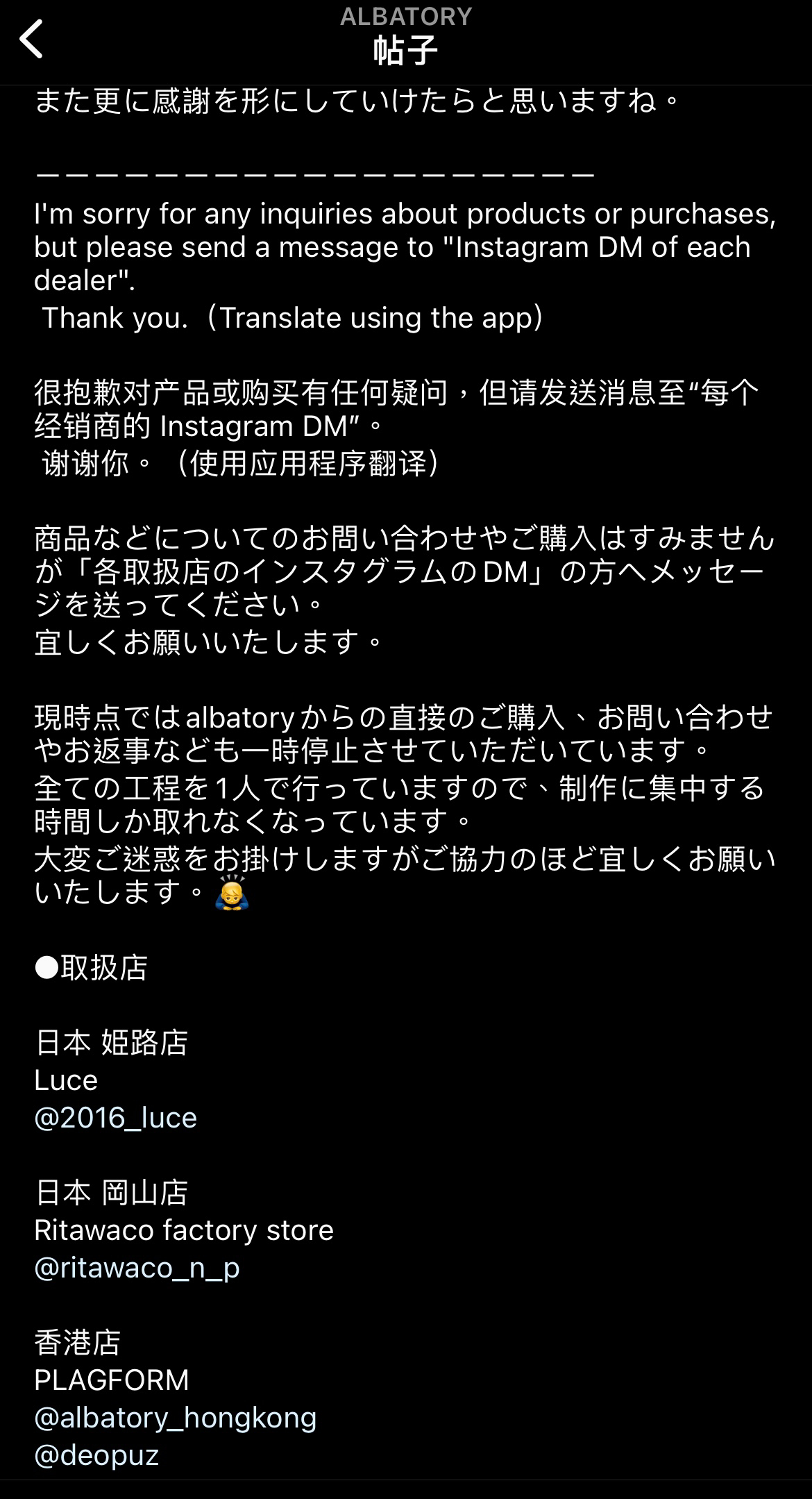Screen dimensions: 812x1499
Task: Open the @albatory_hongkong profile mention
Action: pos(176,1417)
